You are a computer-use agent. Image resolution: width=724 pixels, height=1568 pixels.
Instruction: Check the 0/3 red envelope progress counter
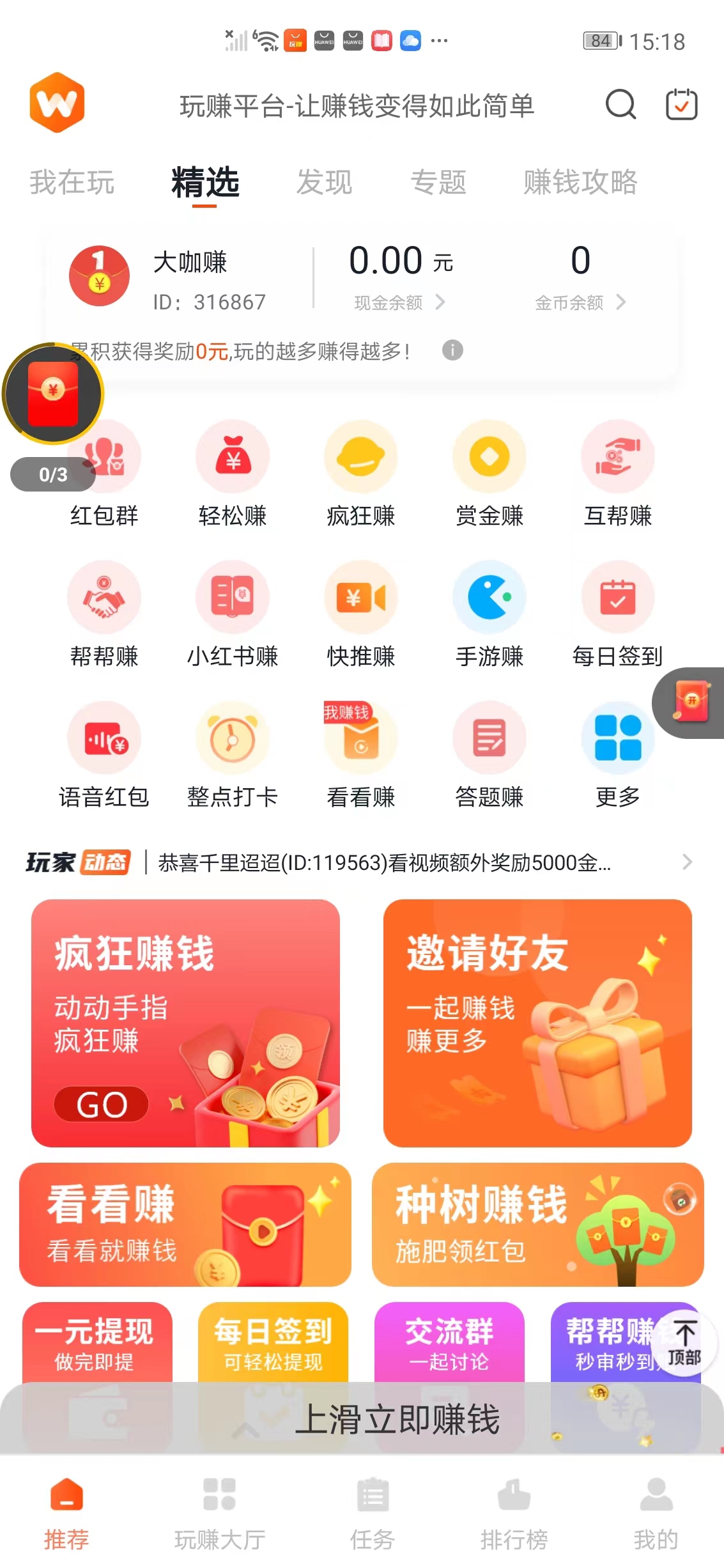point(52,474)
